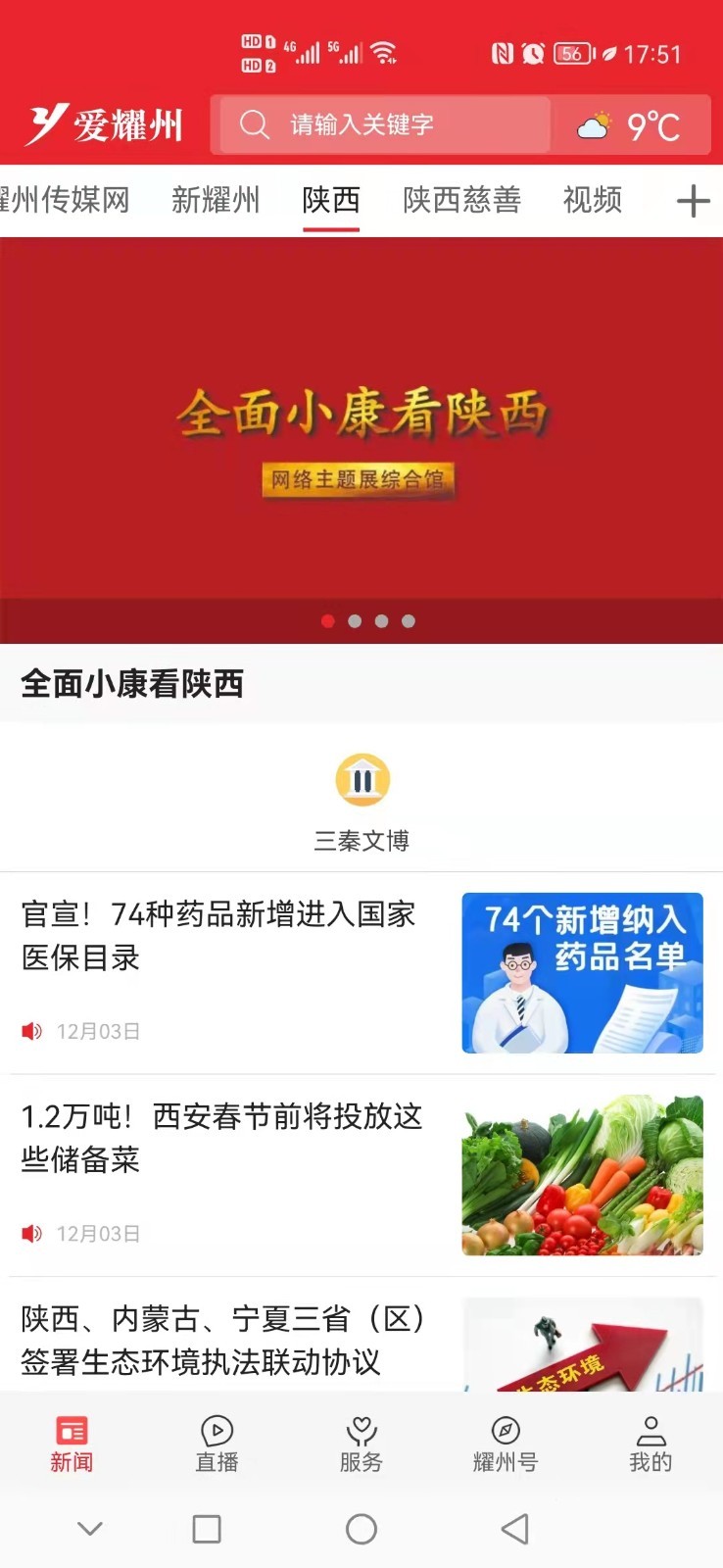Play audio for the 1.2万吨 storage vegetables article
This screenshot has height=1568, width=723.
[x=30, y=1234]
